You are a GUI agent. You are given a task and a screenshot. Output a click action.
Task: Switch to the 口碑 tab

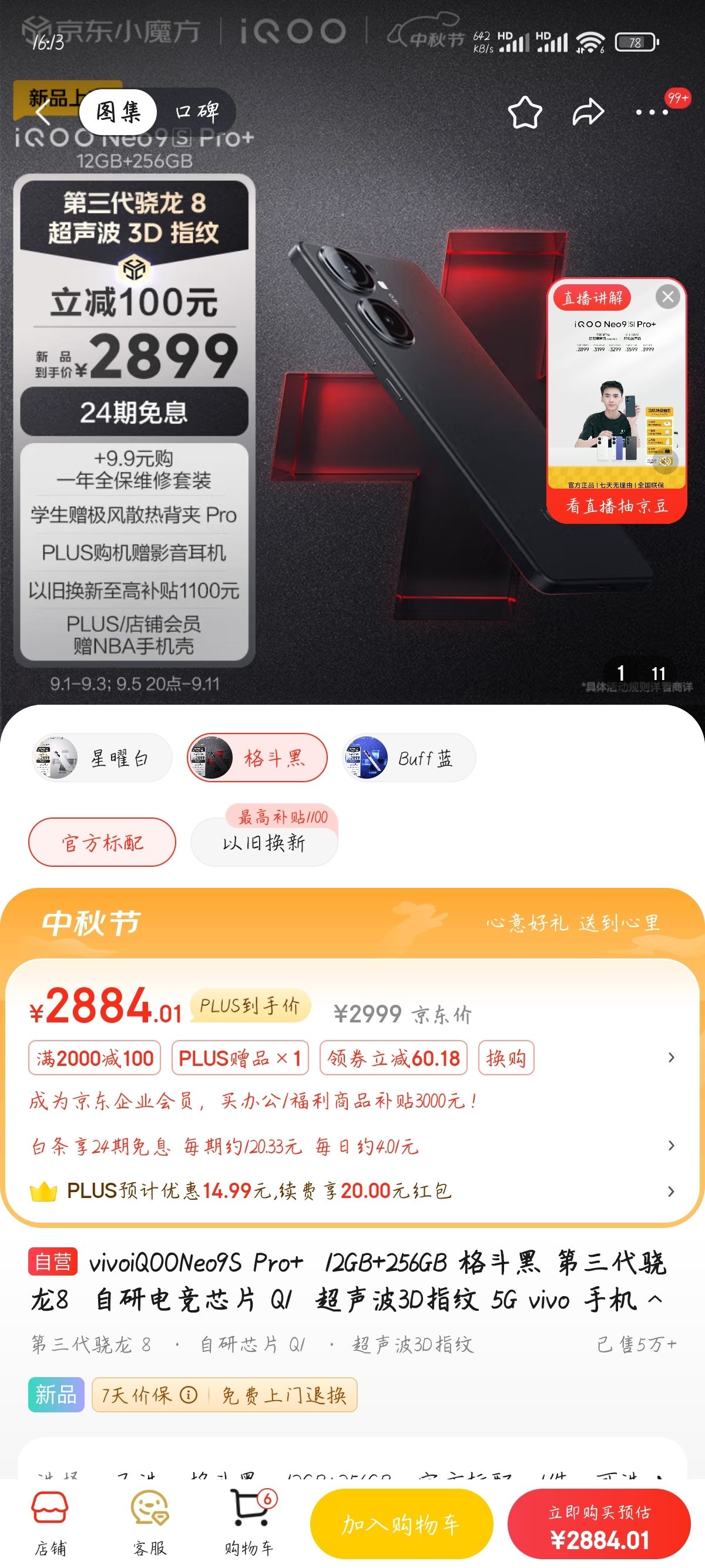point(196,112)
